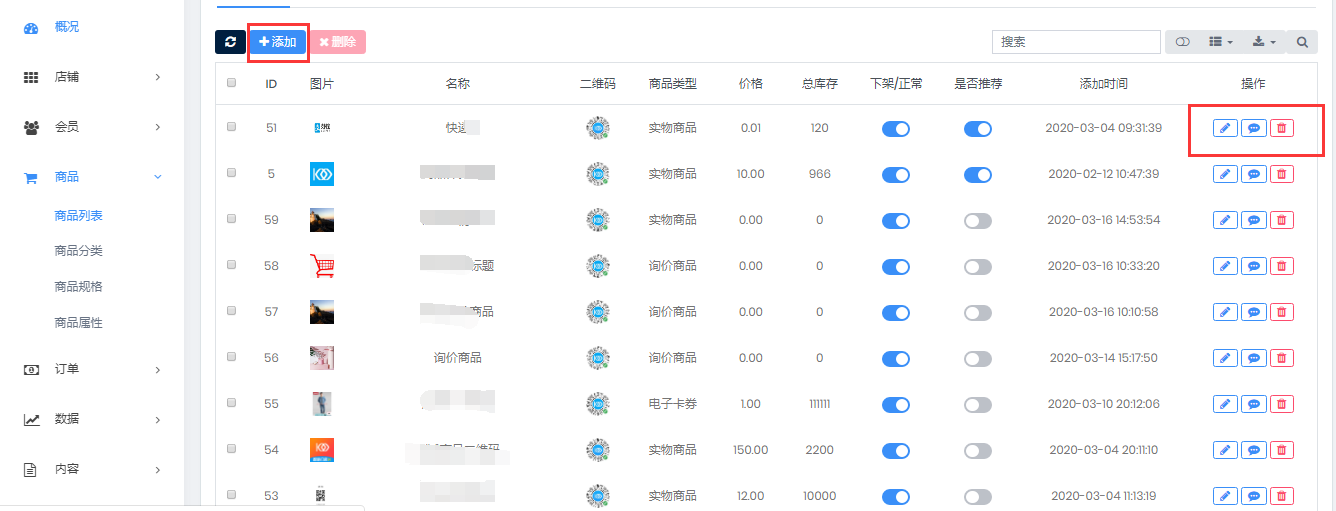Select all rows checkbox in header
The image size is (1336, 511).
click(232, 83)
